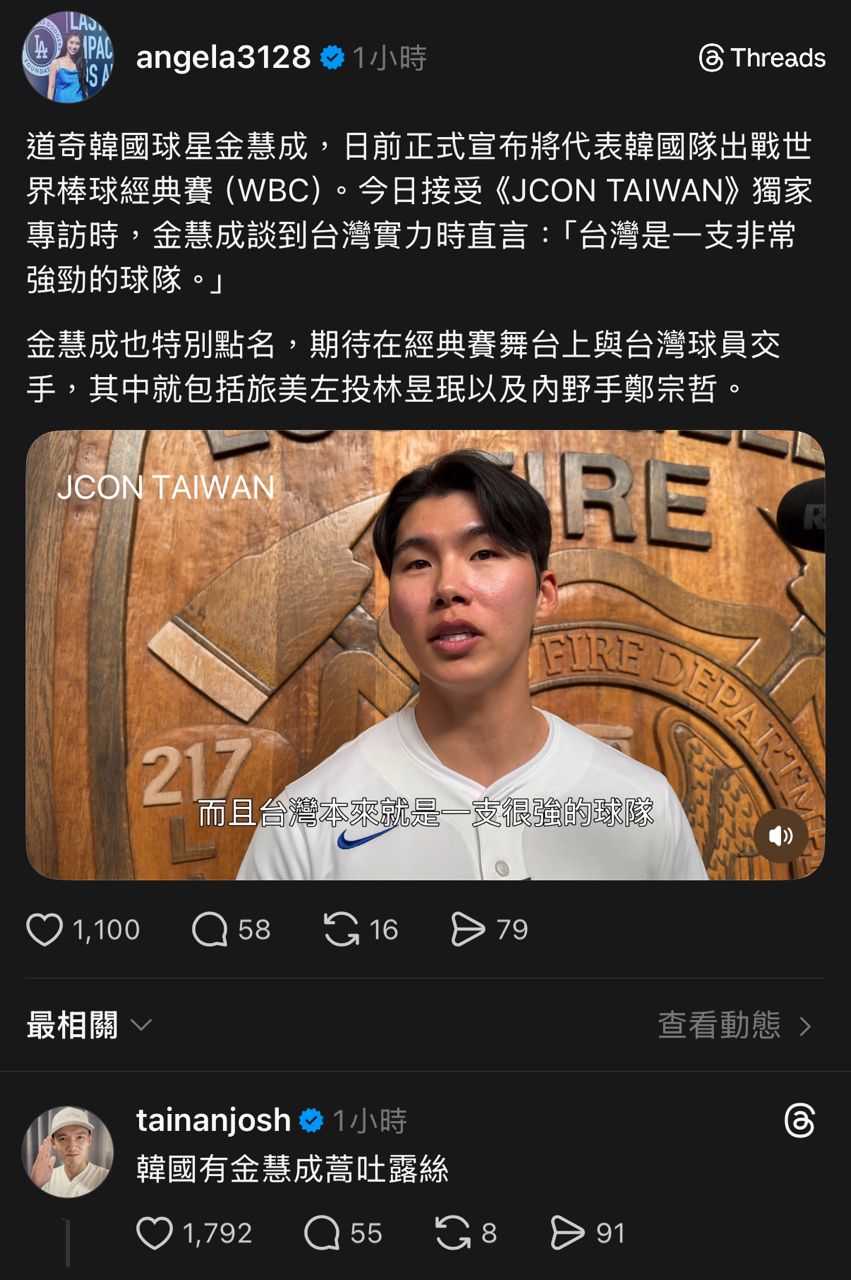
Task: Play the JCON TAIWAN interview video
Action: click(x=425, y=655)
